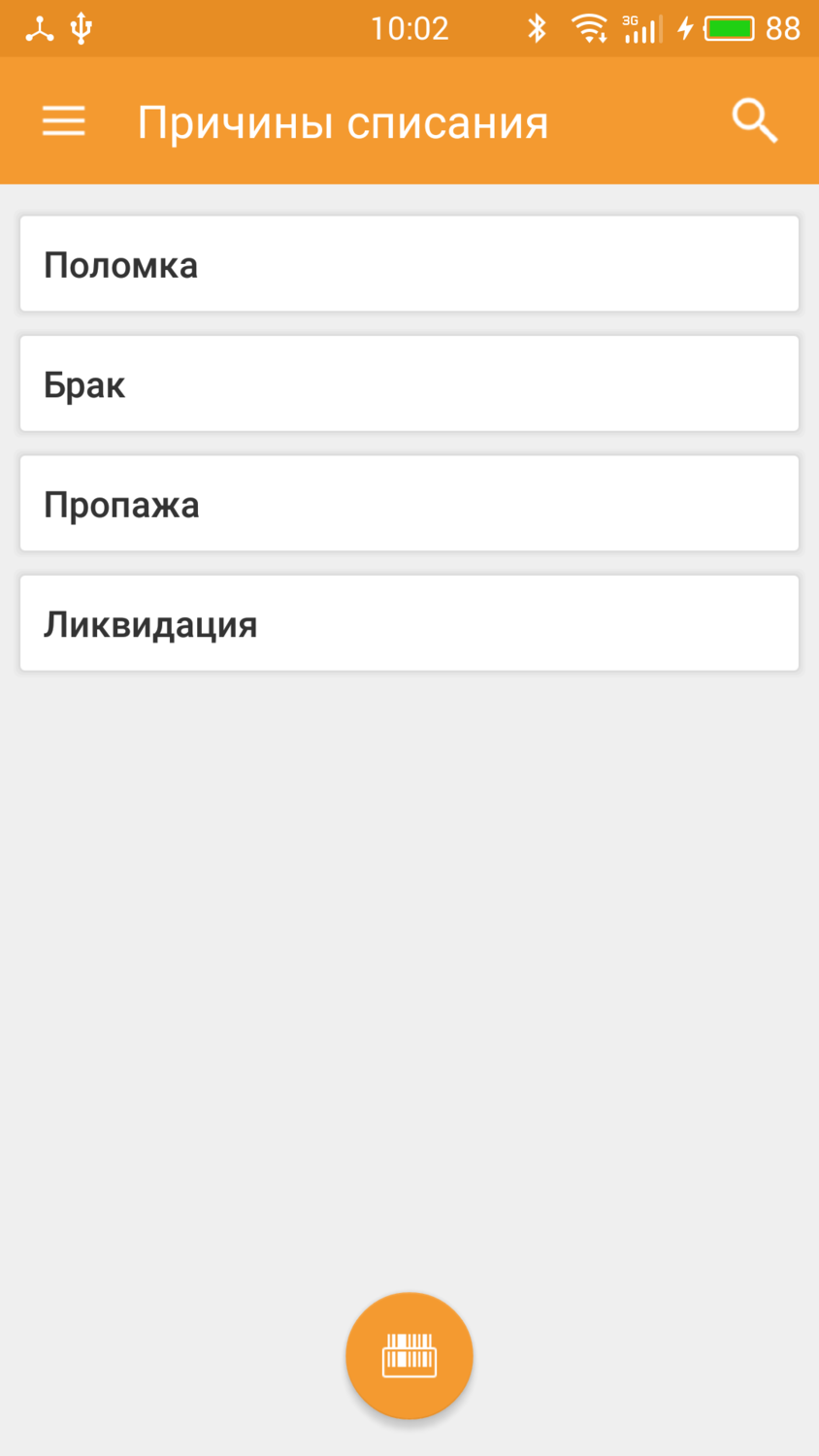Click the USB connection icon
The image size is (819, 1456).
82,27
